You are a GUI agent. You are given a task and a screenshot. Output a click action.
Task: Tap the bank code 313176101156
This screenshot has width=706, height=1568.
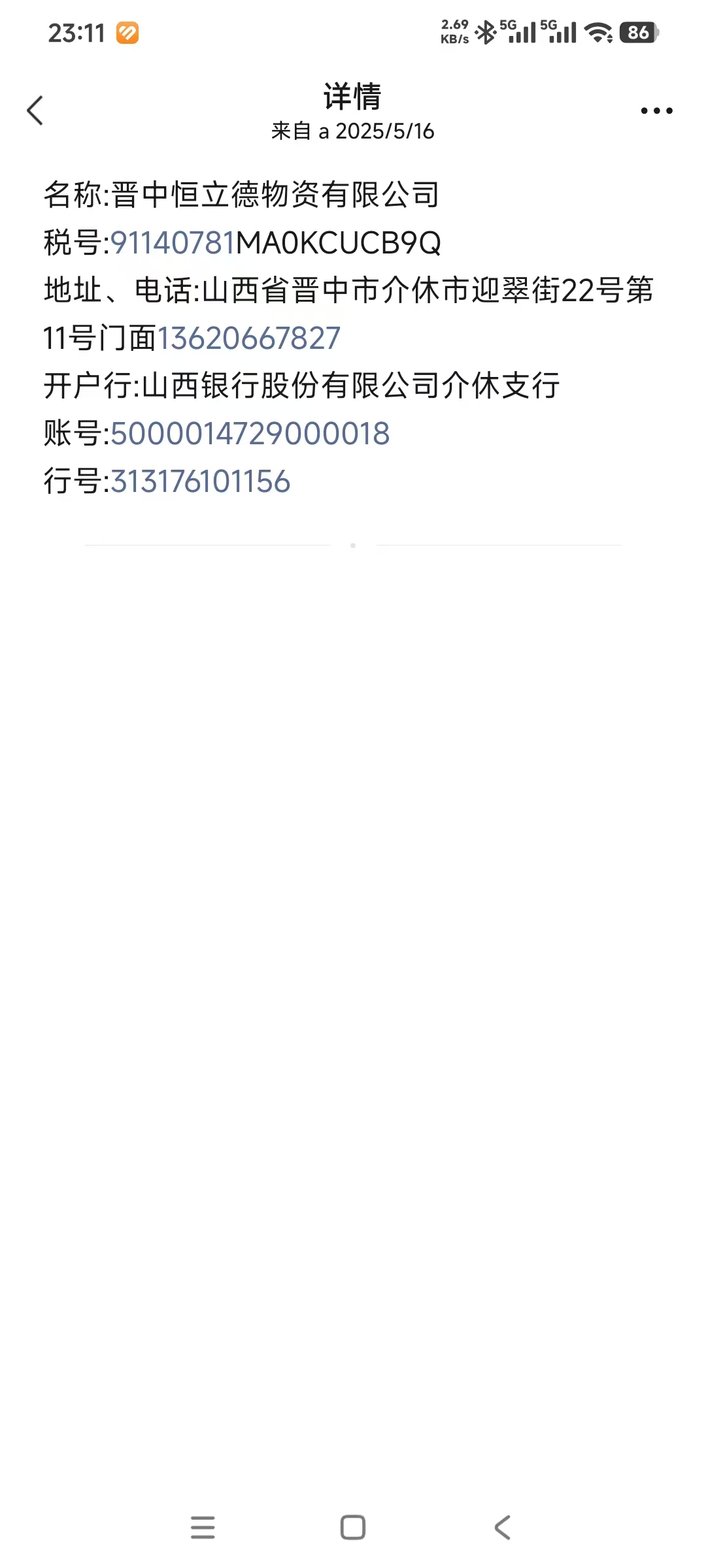pyautogui.click(x=200, y=482)
